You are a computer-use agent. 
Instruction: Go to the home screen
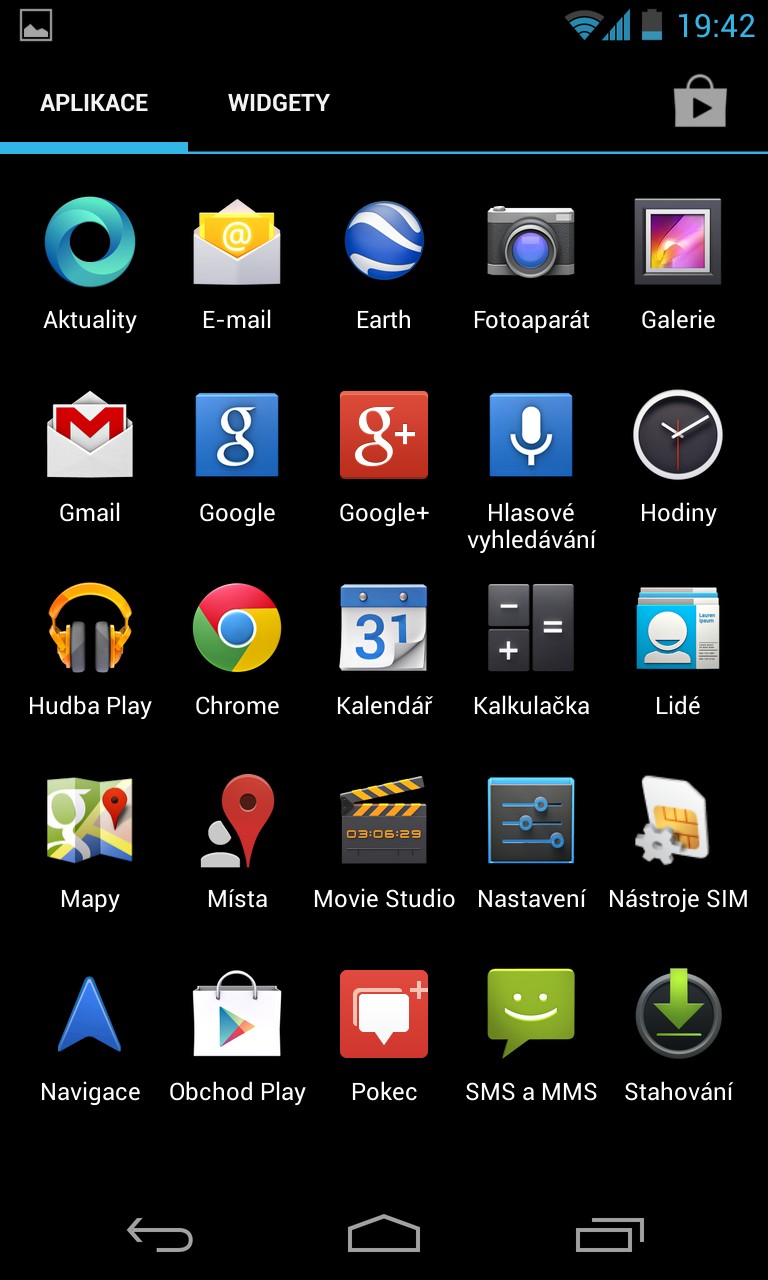(384, 1234)
